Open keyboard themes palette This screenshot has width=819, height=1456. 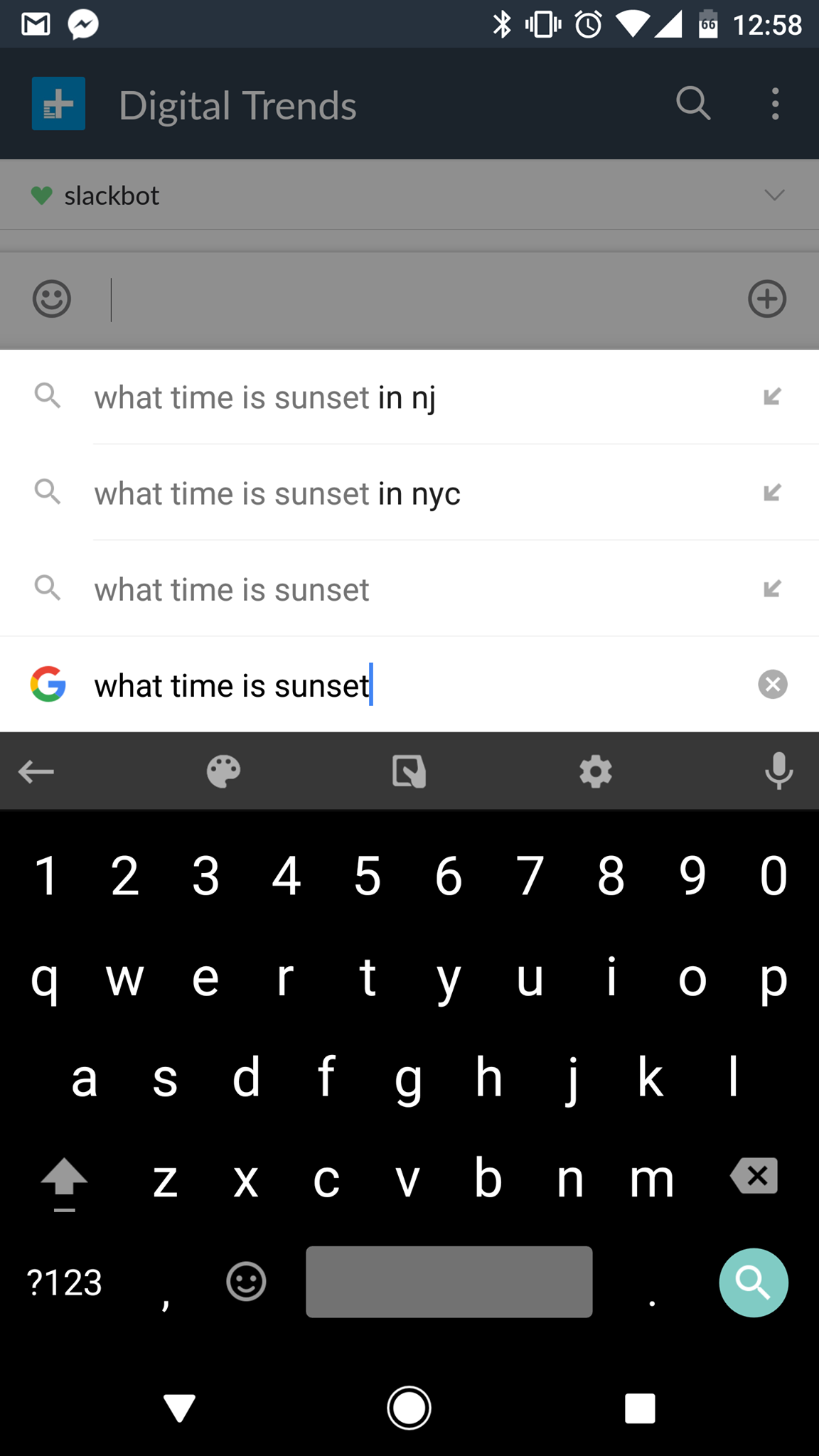pyautogui.click(x=223, y=771)
